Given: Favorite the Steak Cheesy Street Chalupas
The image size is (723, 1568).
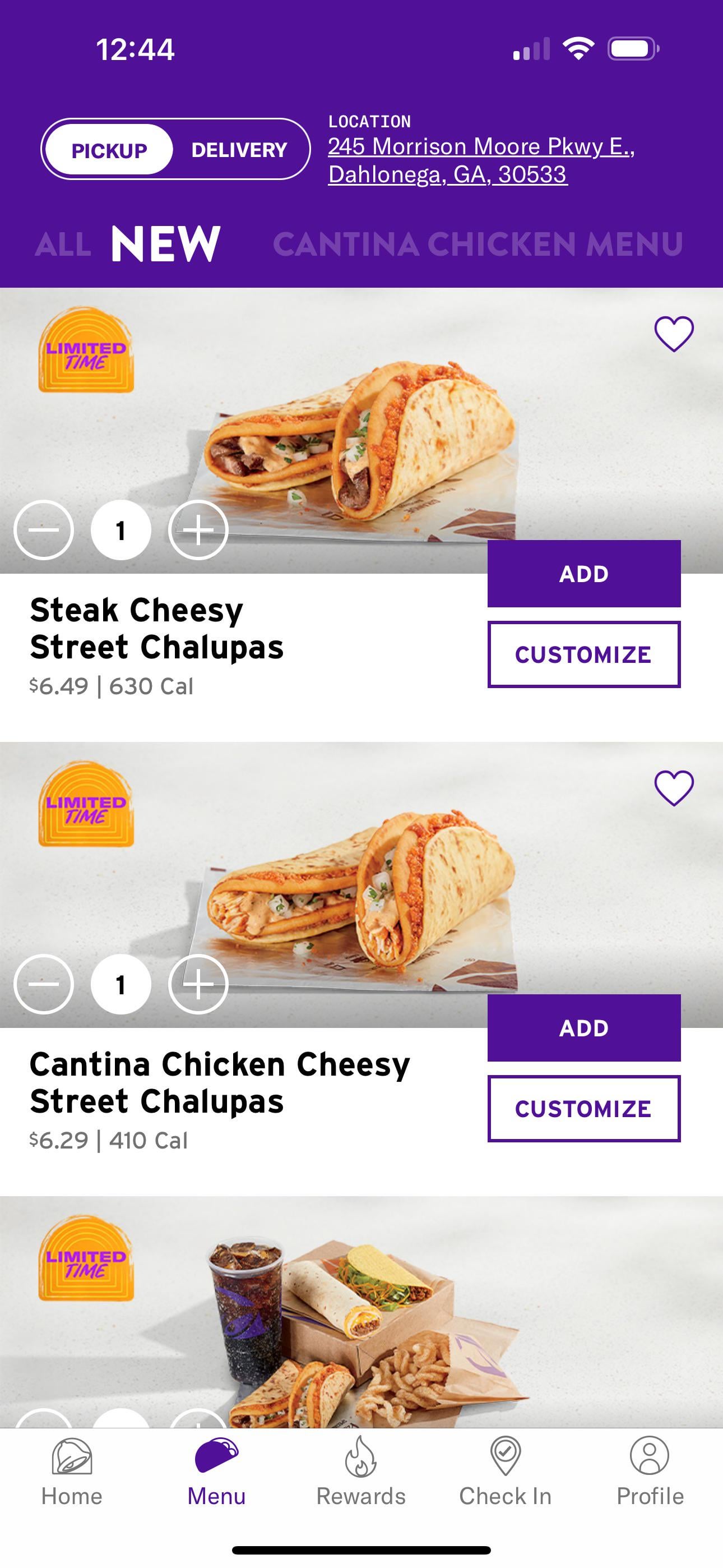Looking at the screenshot, I should [674, 334].
